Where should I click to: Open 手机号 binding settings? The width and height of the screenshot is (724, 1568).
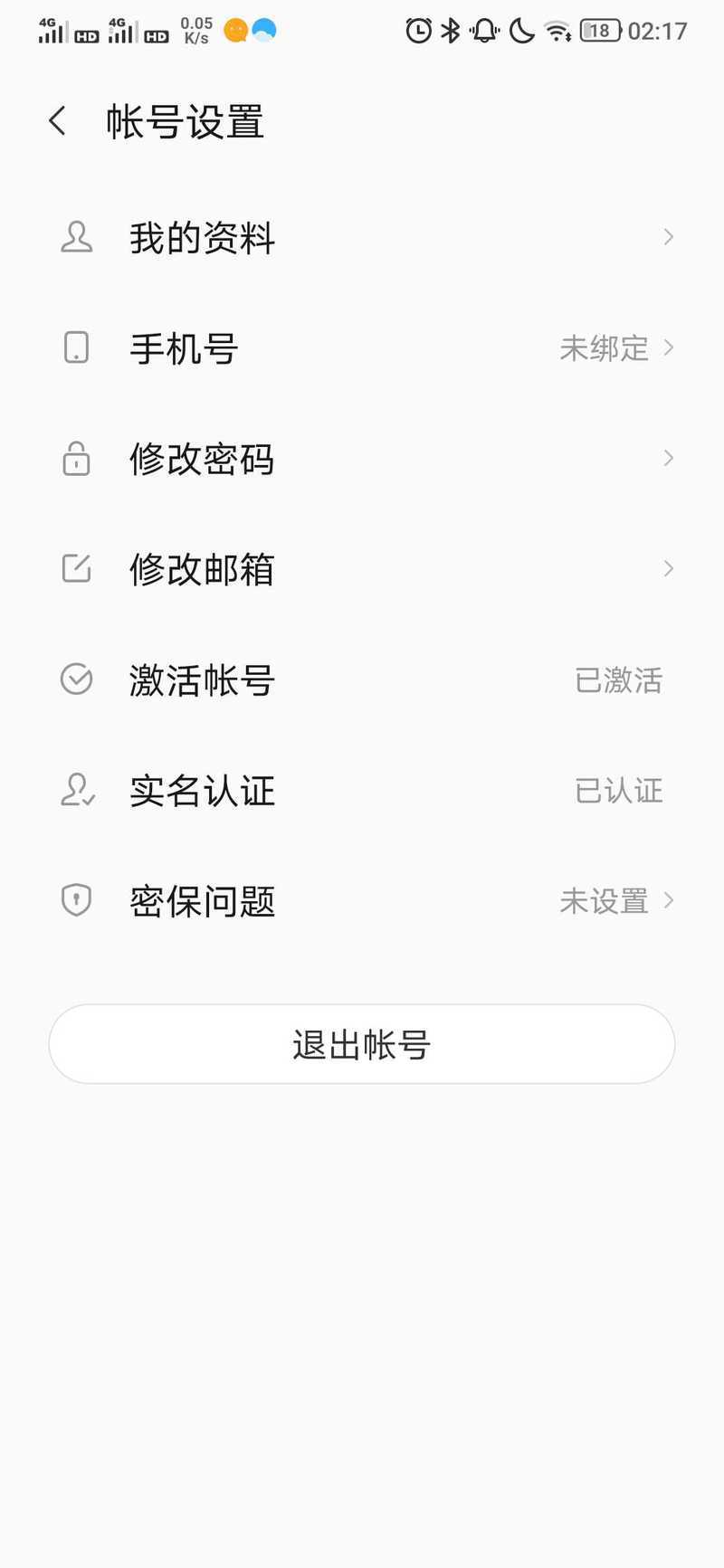[362, 347]
